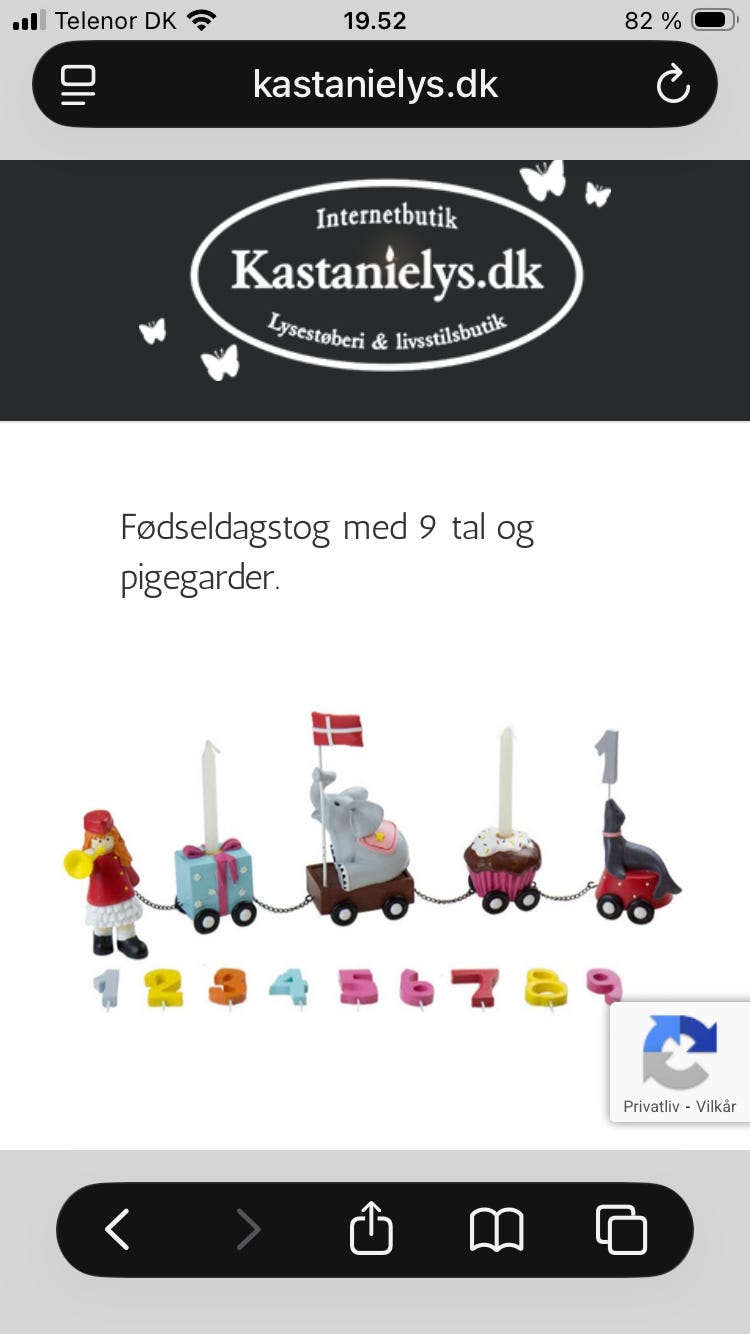
Task: Open the Share sheet in Safari toolbar
Action: click(371, 1229)
